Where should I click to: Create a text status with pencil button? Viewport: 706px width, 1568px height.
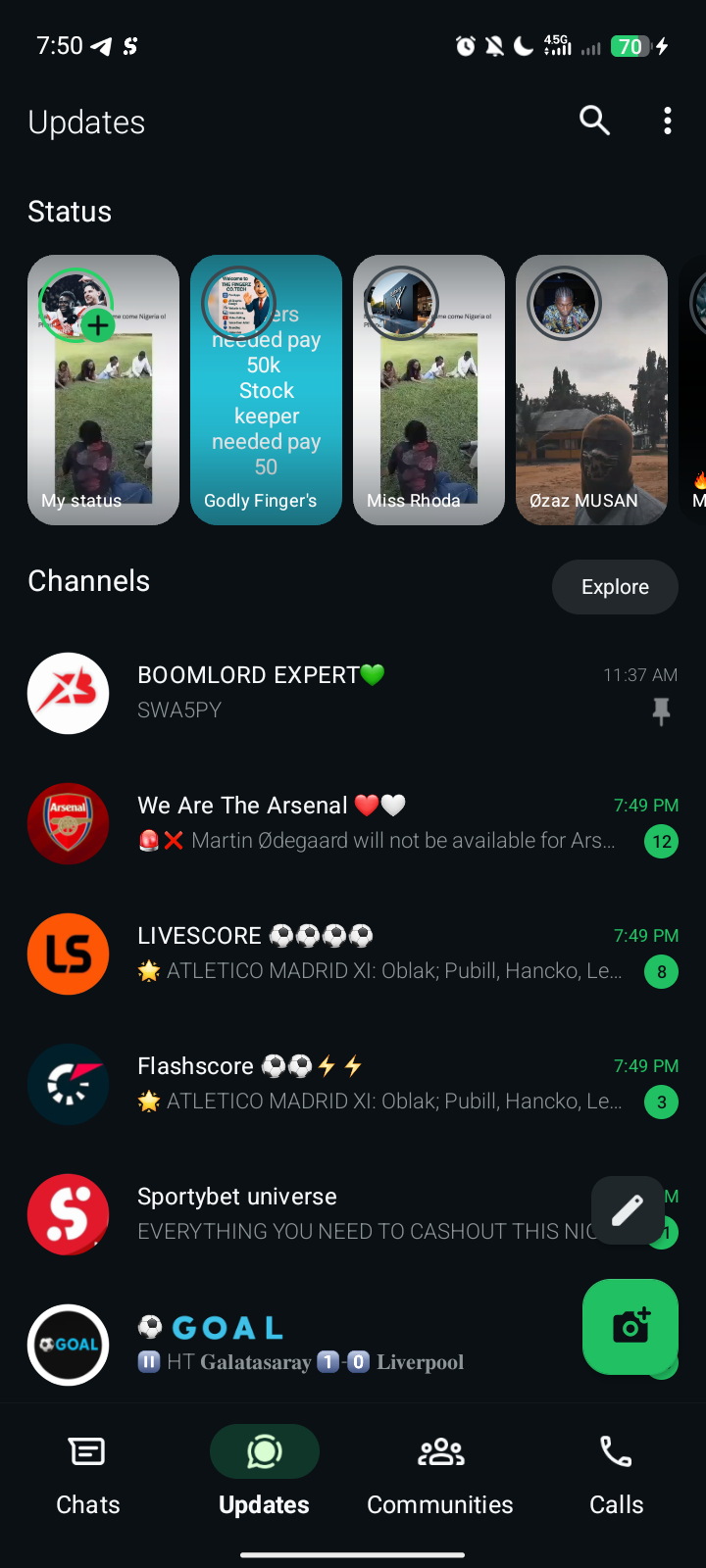(628, 1210)
